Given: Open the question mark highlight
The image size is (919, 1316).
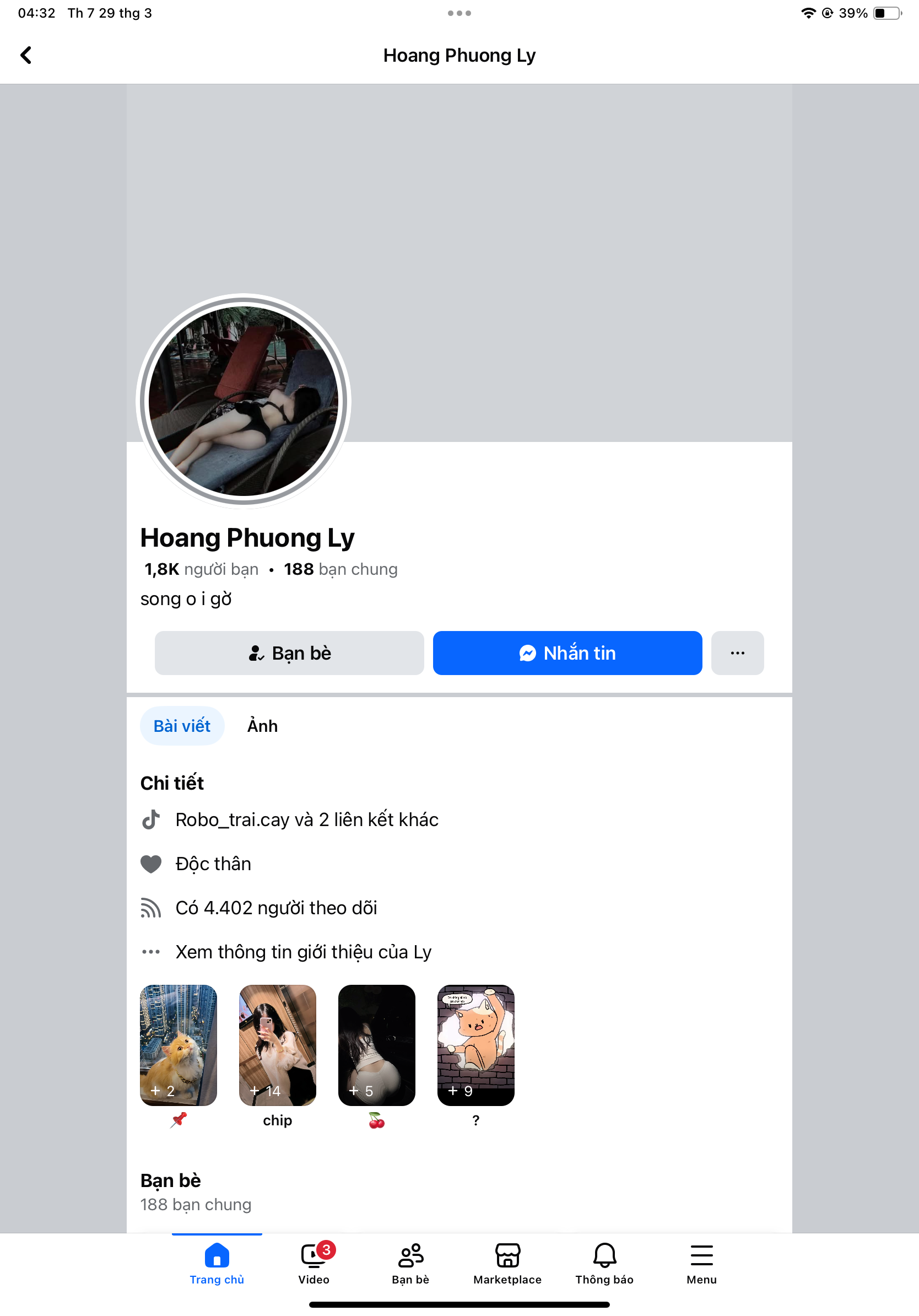Looking at the screenshot, I should click(x=475, y=1045).
